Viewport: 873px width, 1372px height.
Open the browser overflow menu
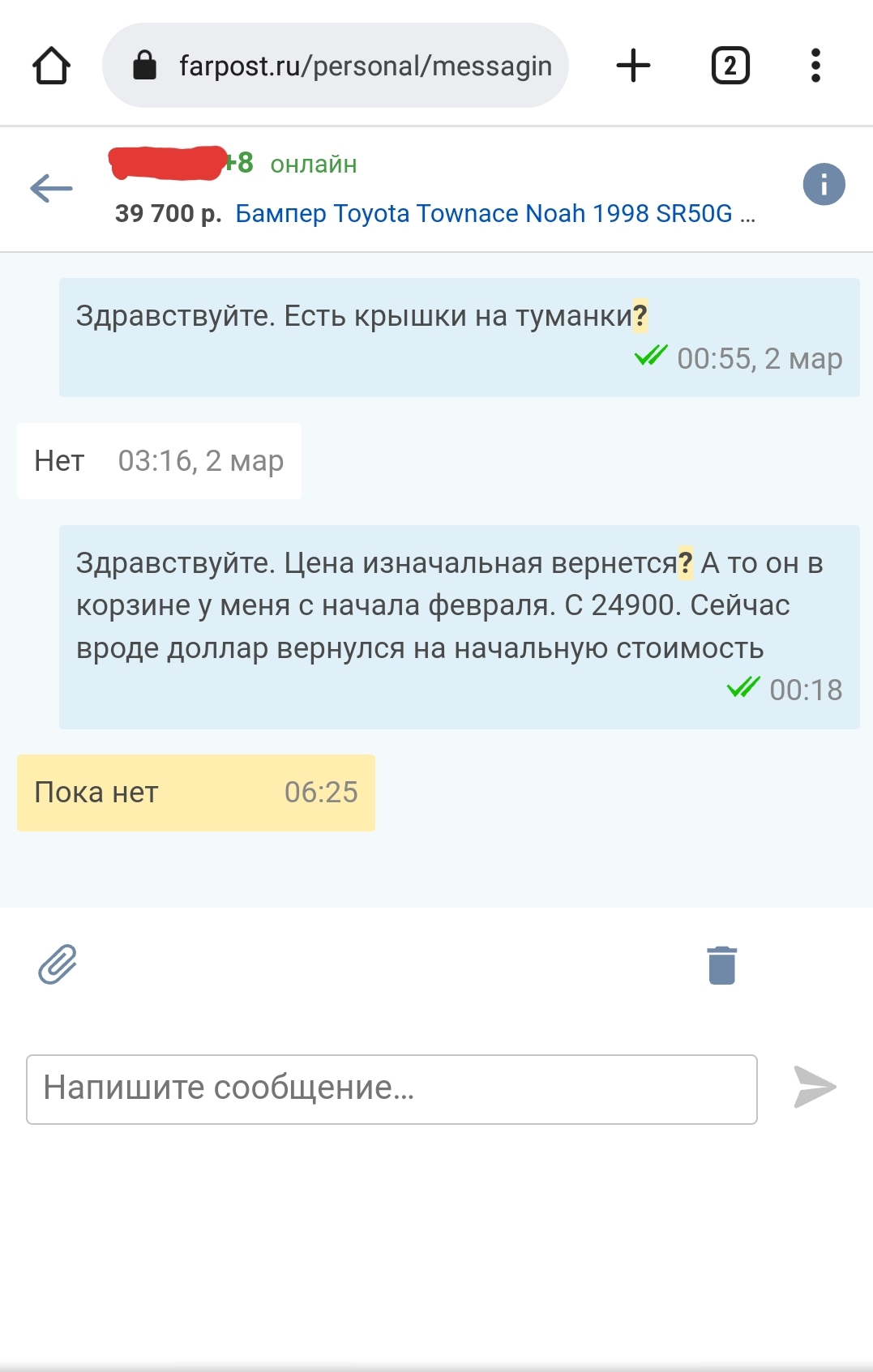coord(815,66)
